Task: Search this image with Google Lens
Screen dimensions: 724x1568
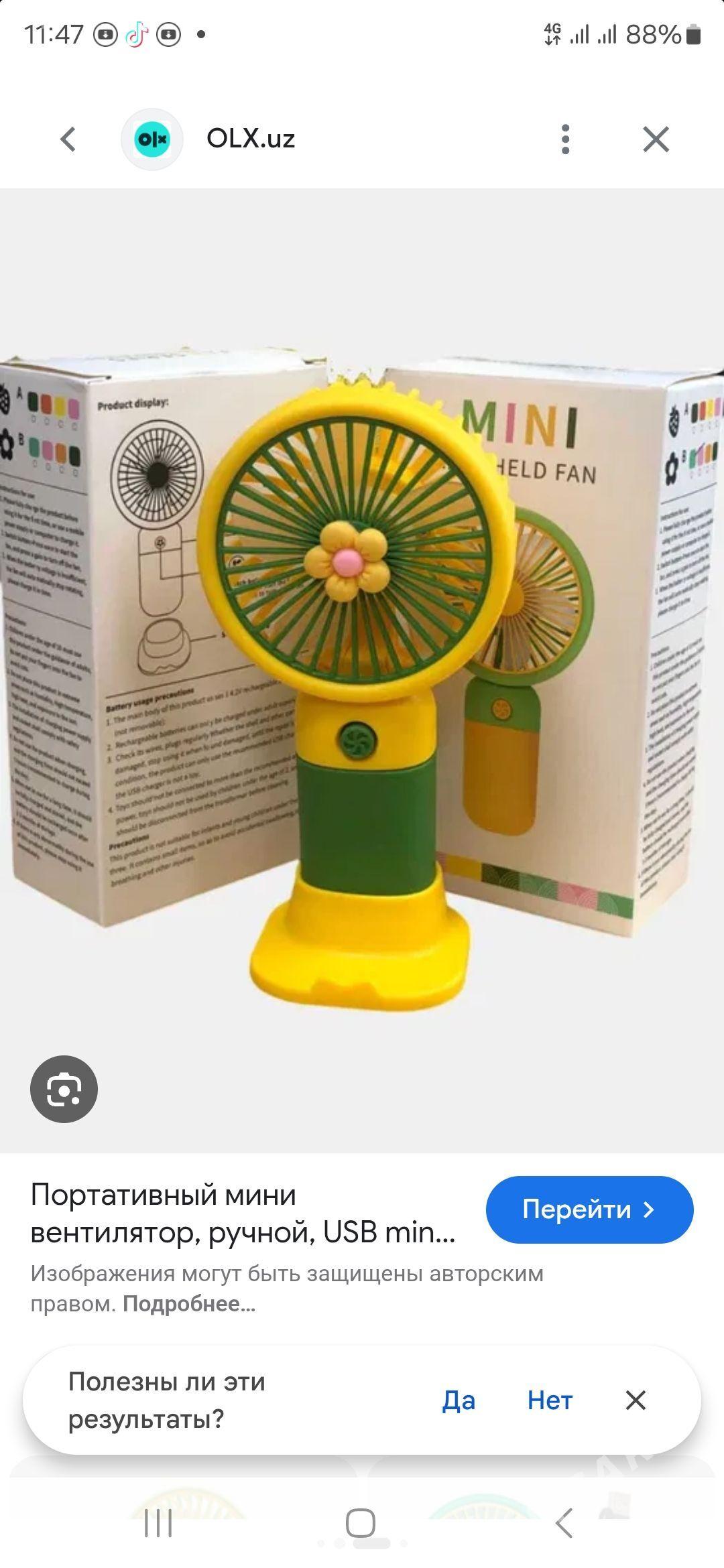Action: click(64, 1089)
